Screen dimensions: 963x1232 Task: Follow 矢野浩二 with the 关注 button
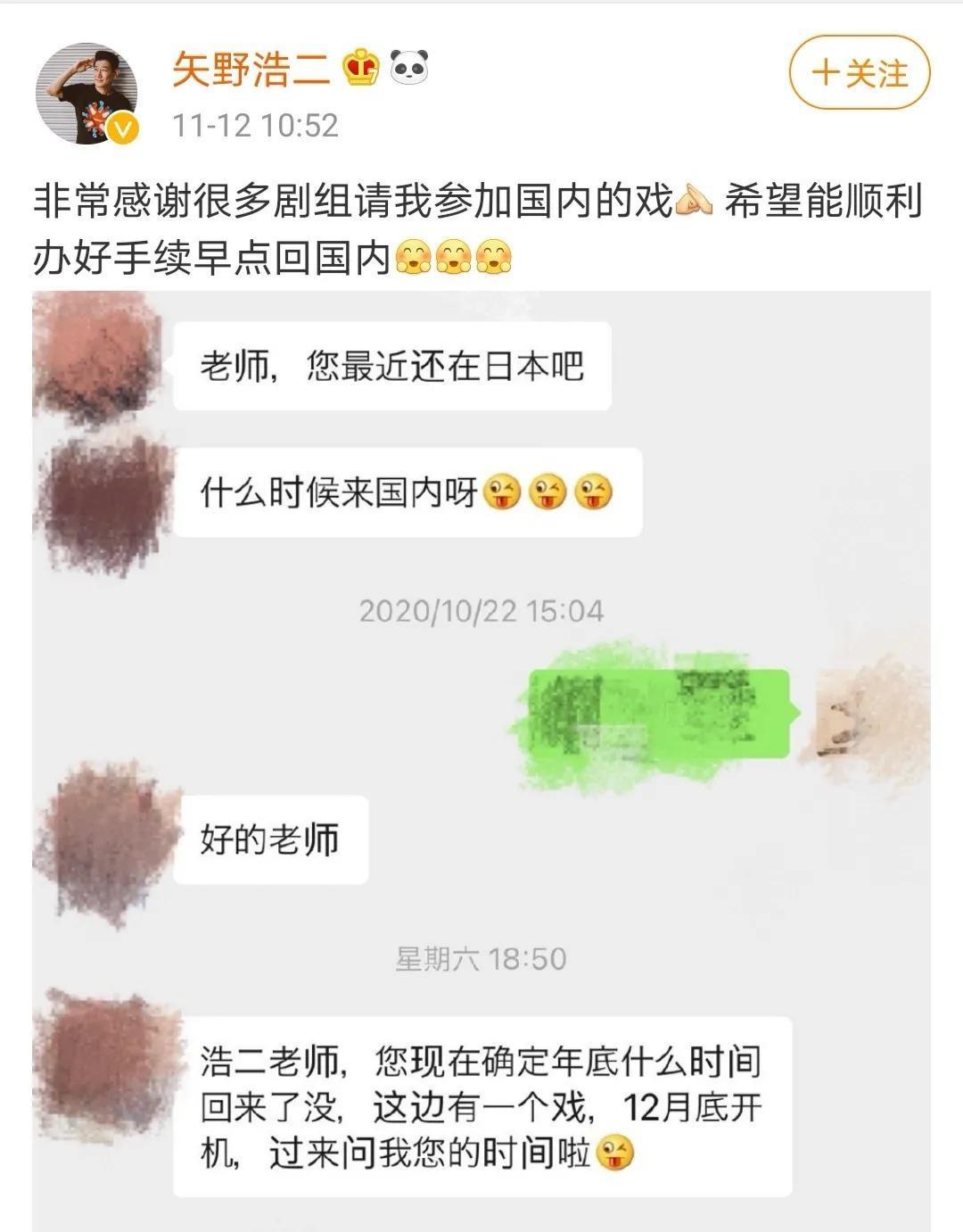pos(859,72)
